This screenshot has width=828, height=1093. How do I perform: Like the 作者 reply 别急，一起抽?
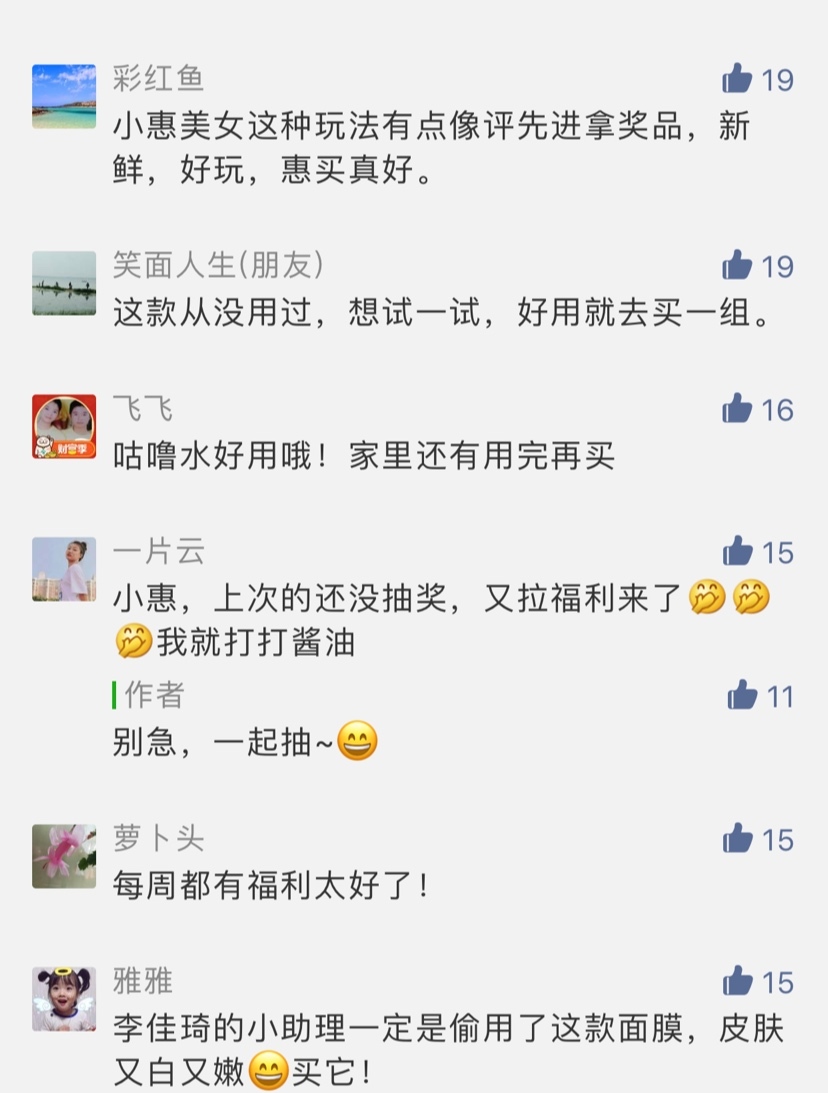743,695
